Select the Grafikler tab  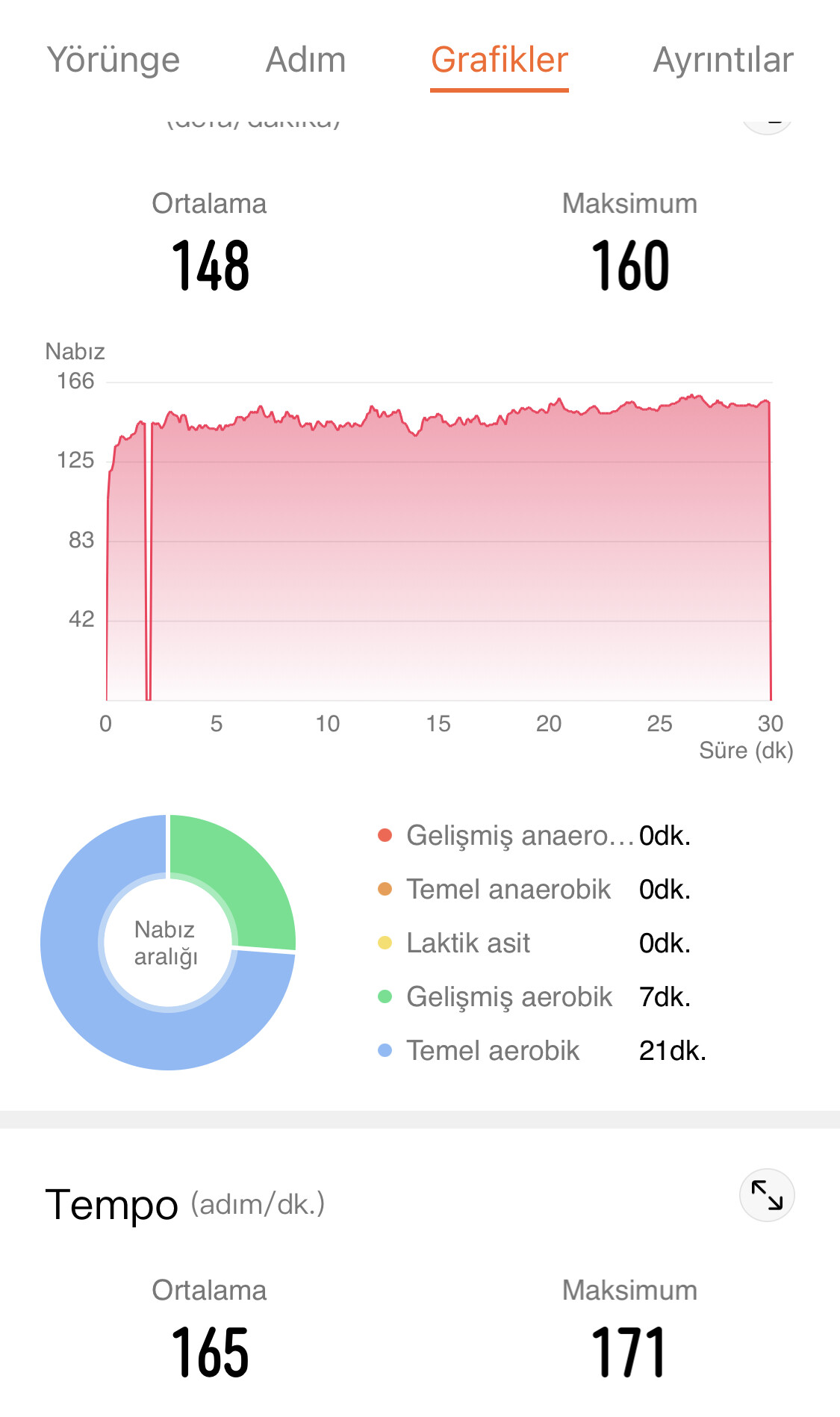pyautogui.click(x=500, y=61)
